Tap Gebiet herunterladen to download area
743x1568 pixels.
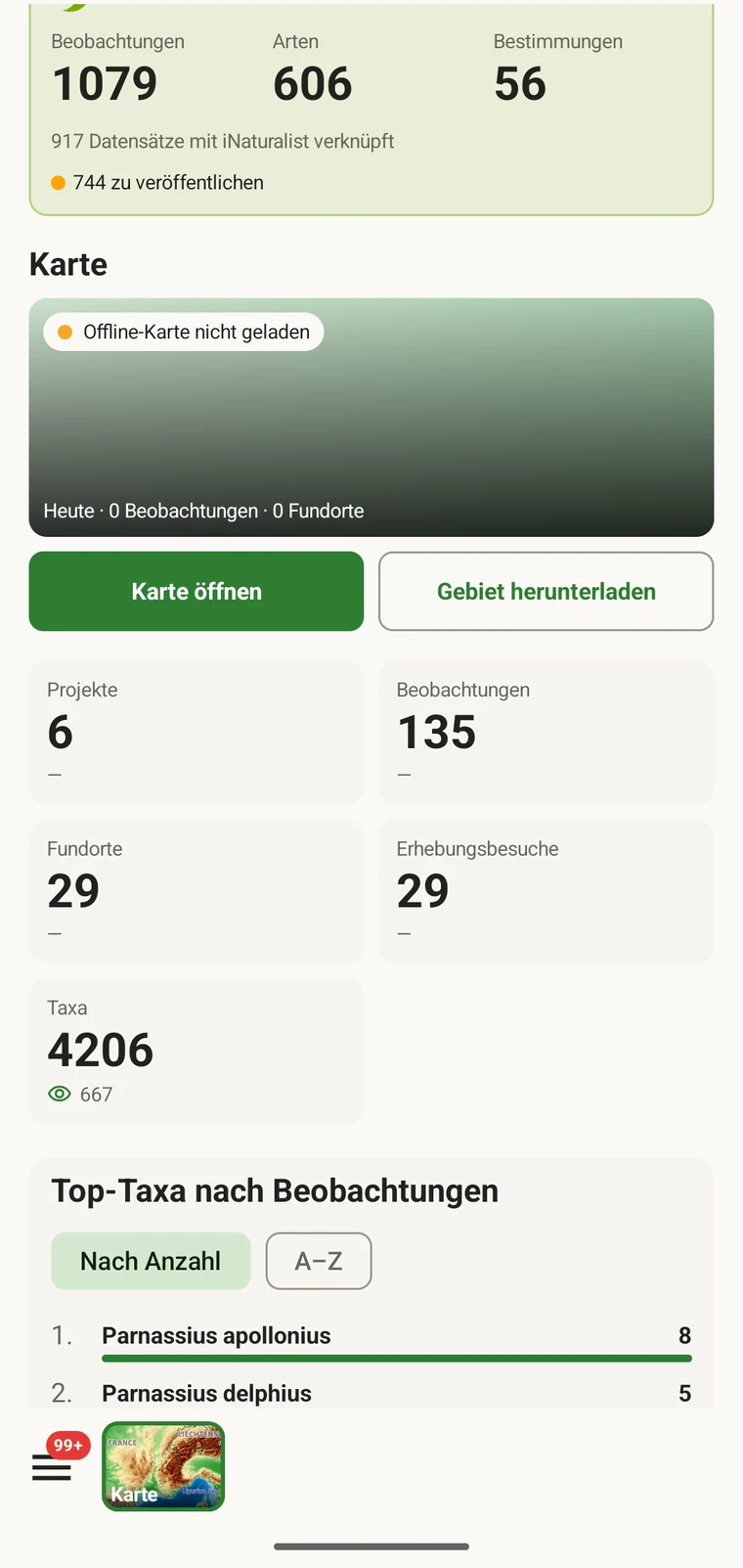point(546,591)
